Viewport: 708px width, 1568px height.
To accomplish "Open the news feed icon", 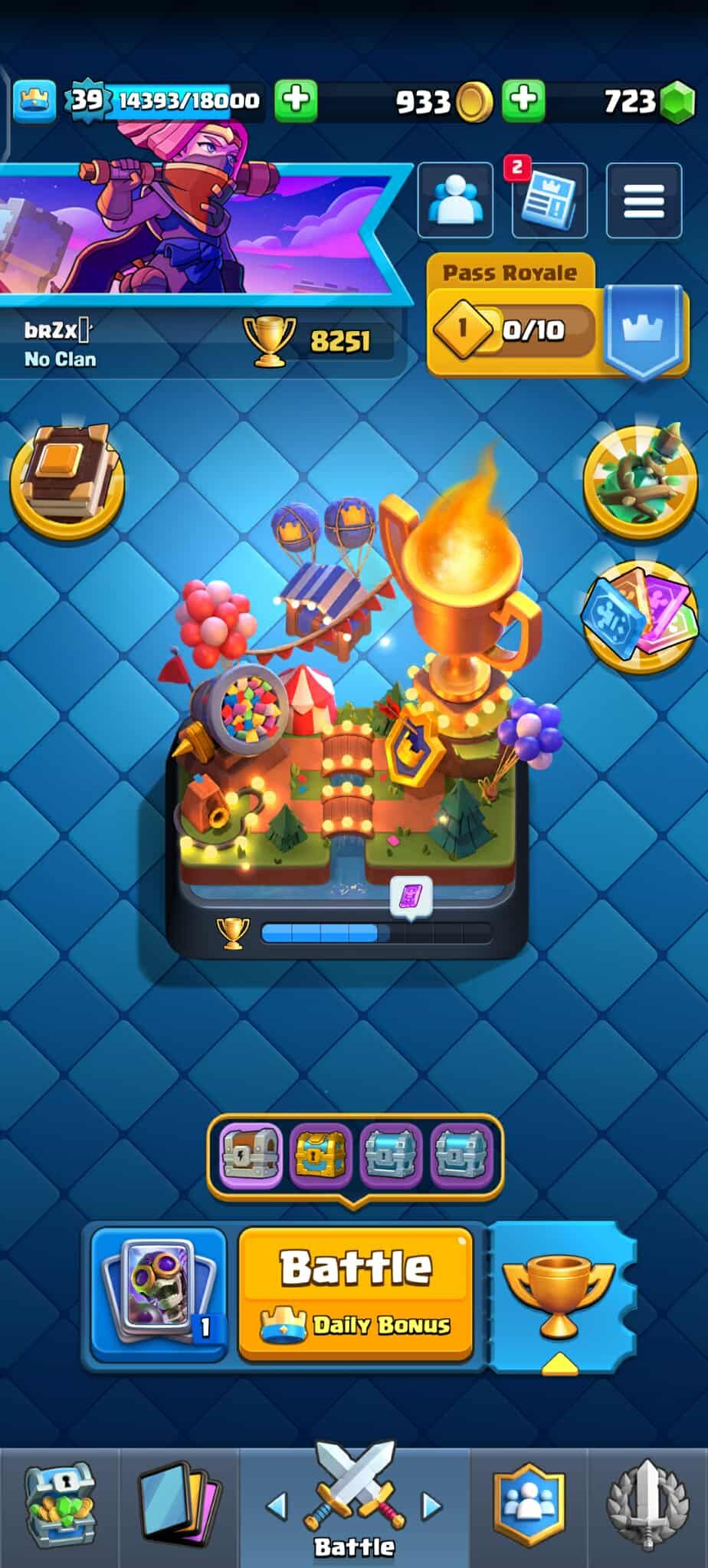I will [x=550, y=201].
